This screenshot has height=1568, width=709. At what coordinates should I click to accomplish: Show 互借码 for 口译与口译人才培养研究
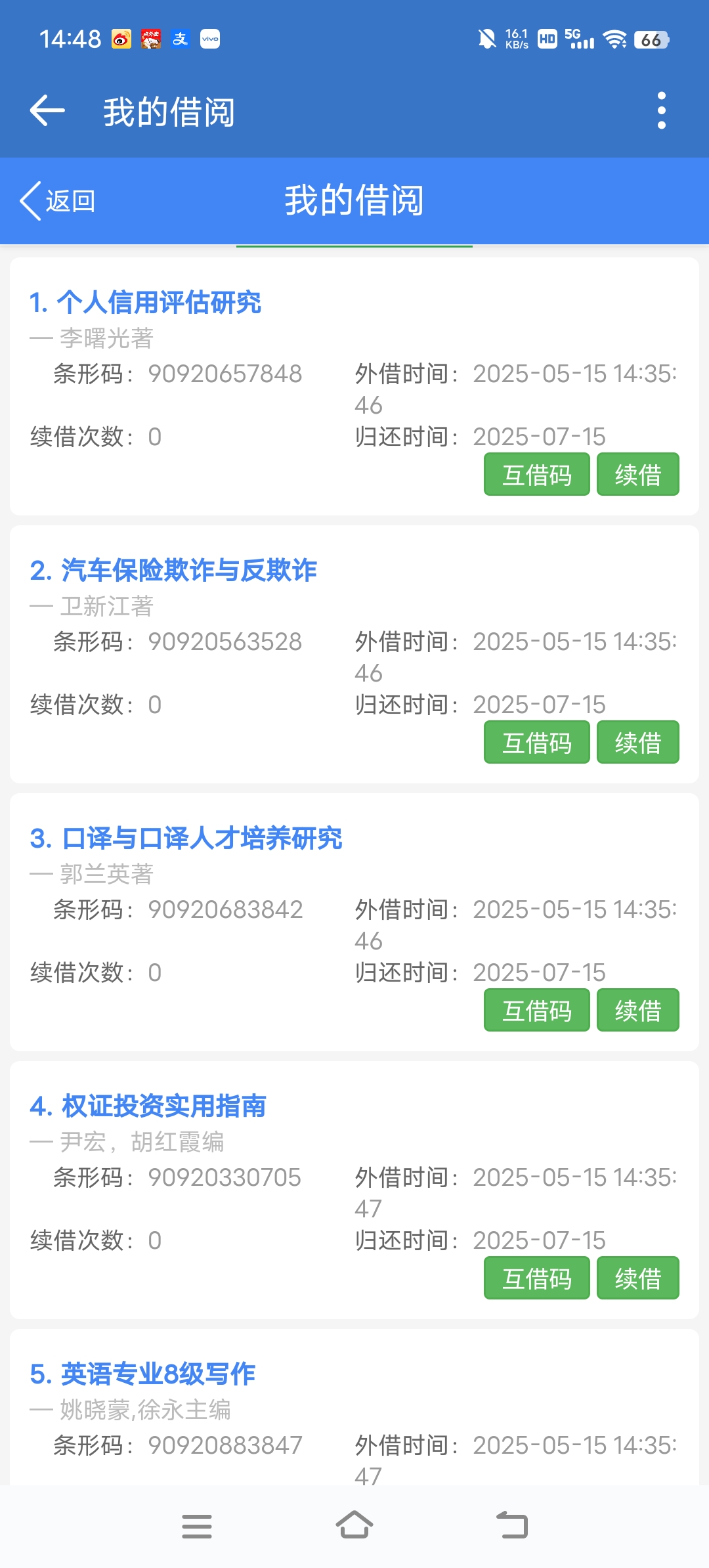click(x=536, y=1011)
